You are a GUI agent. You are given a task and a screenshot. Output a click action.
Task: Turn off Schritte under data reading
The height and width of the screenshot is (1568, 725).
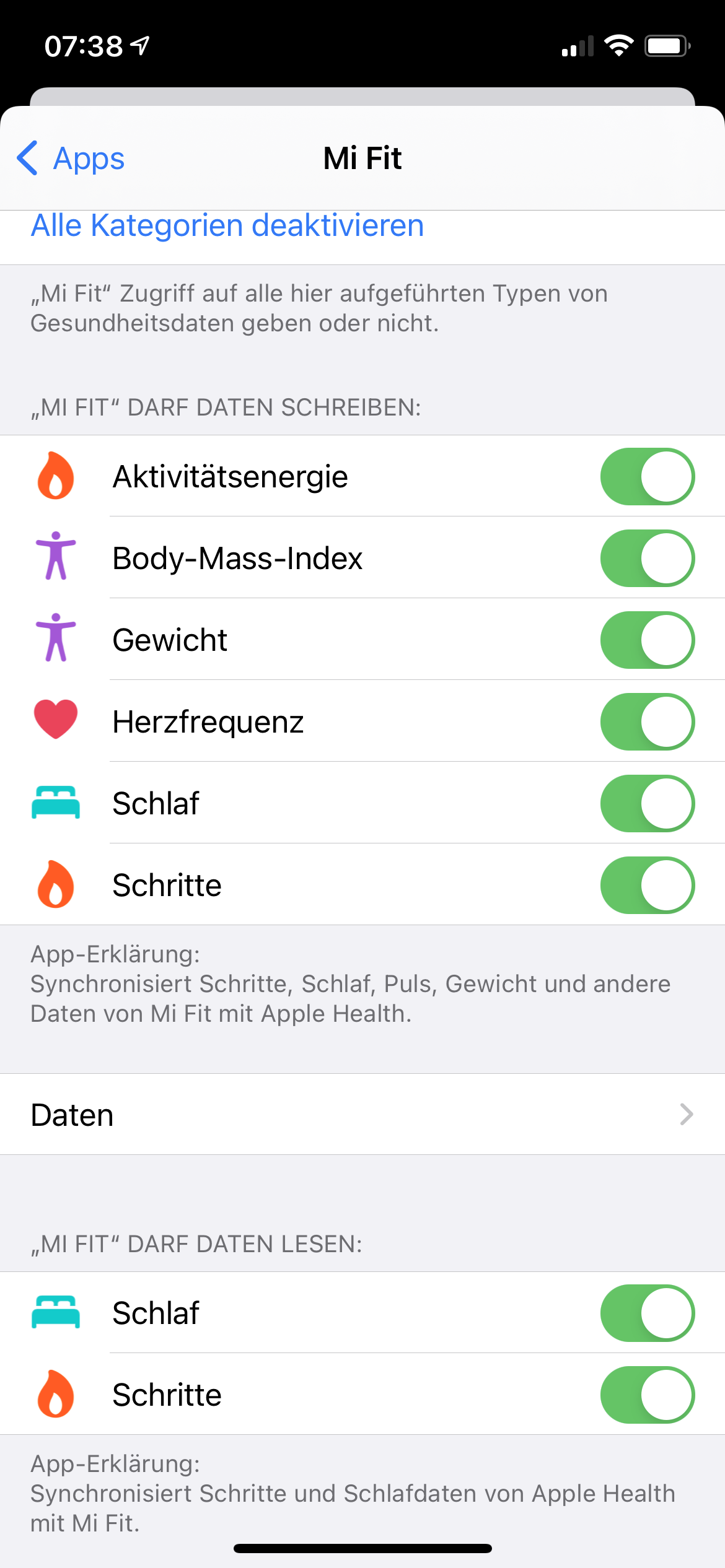click(x=647, y=1395)
